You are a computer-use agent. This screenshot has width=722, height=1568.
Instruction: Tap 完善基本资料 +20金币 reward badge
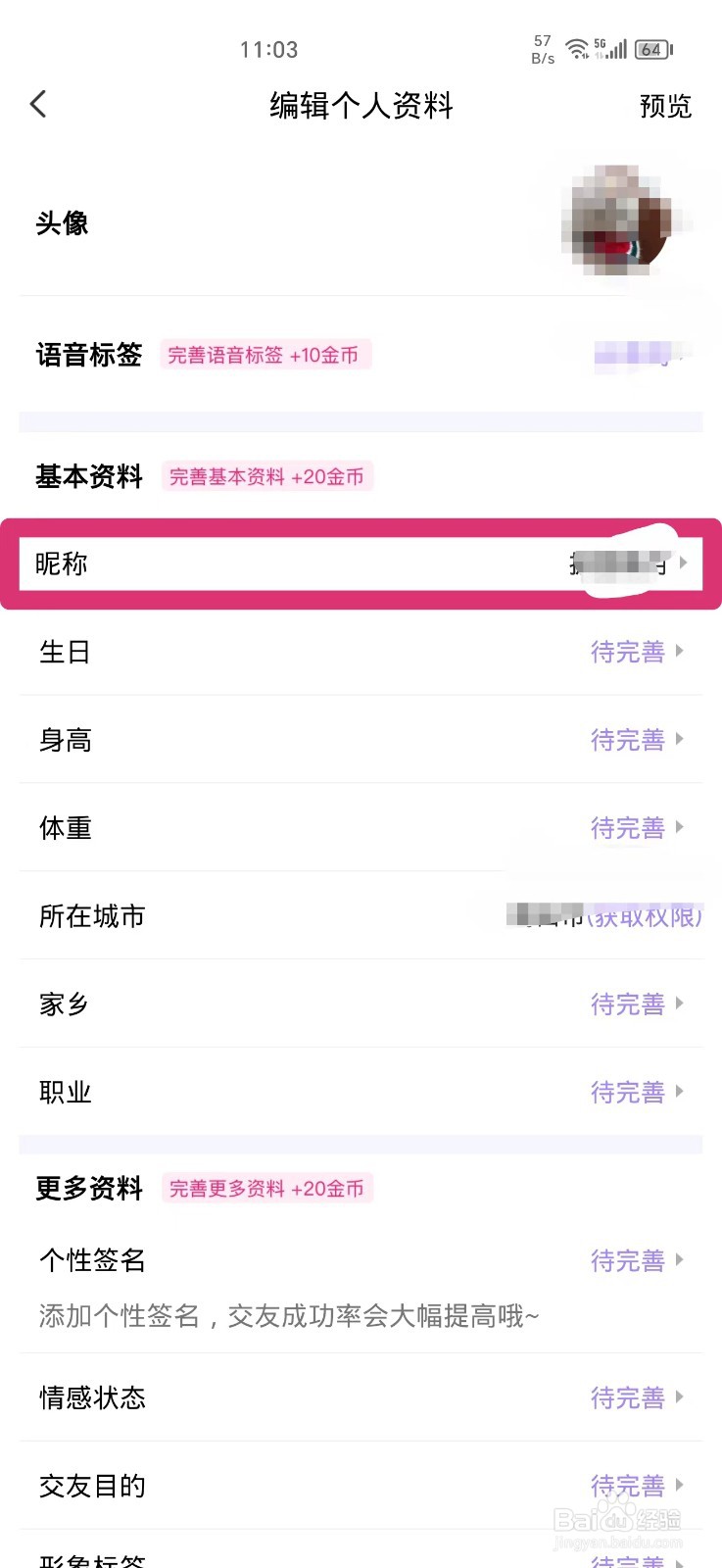click(x=266, y=477)
